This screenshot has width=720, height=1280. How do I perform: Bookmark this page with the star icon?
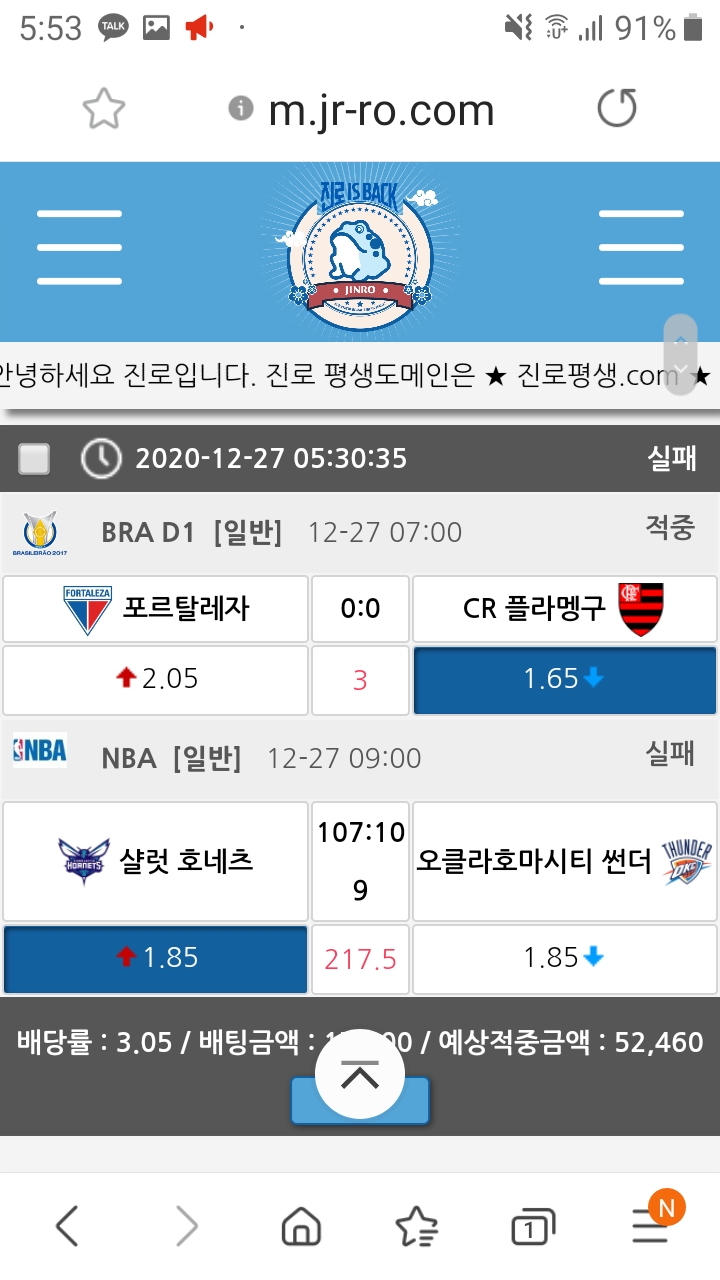pos(103,109)
